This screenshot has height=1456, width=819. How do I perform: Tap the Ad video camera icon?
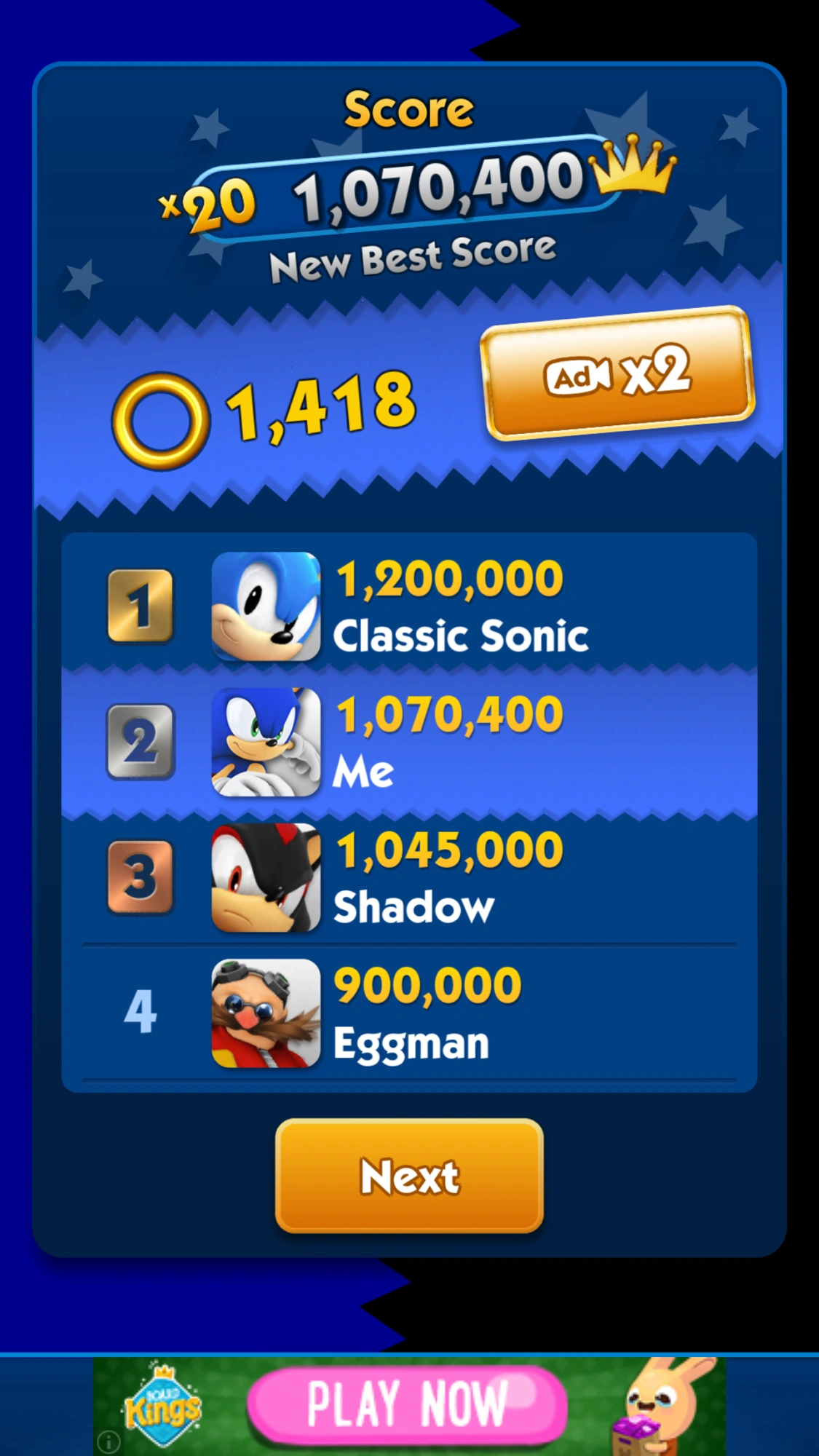click(579, 377)
